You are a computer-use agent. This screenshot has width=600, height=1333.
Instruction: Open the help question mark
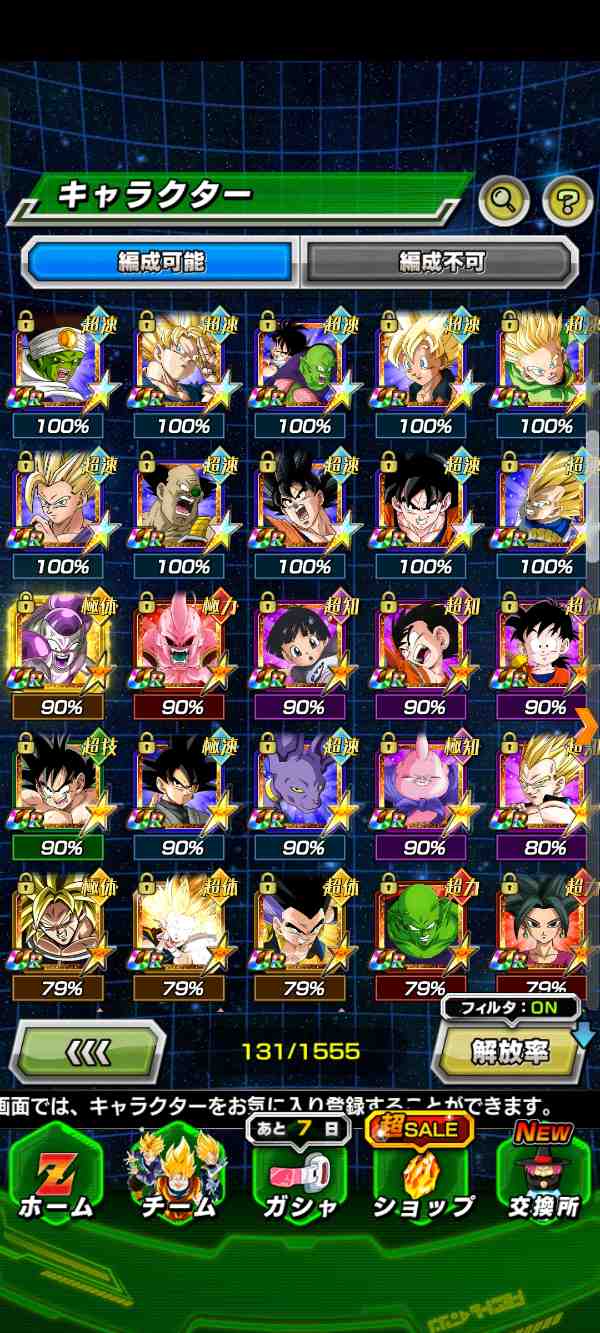pos(567,201)
